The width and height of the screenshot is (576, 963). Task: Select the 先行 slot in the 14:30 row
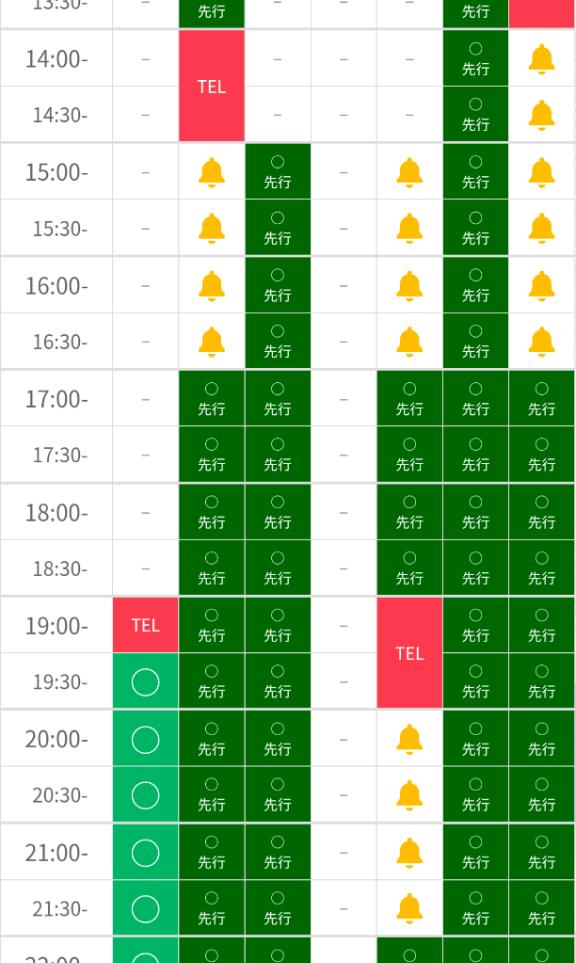tap(475, 114)
